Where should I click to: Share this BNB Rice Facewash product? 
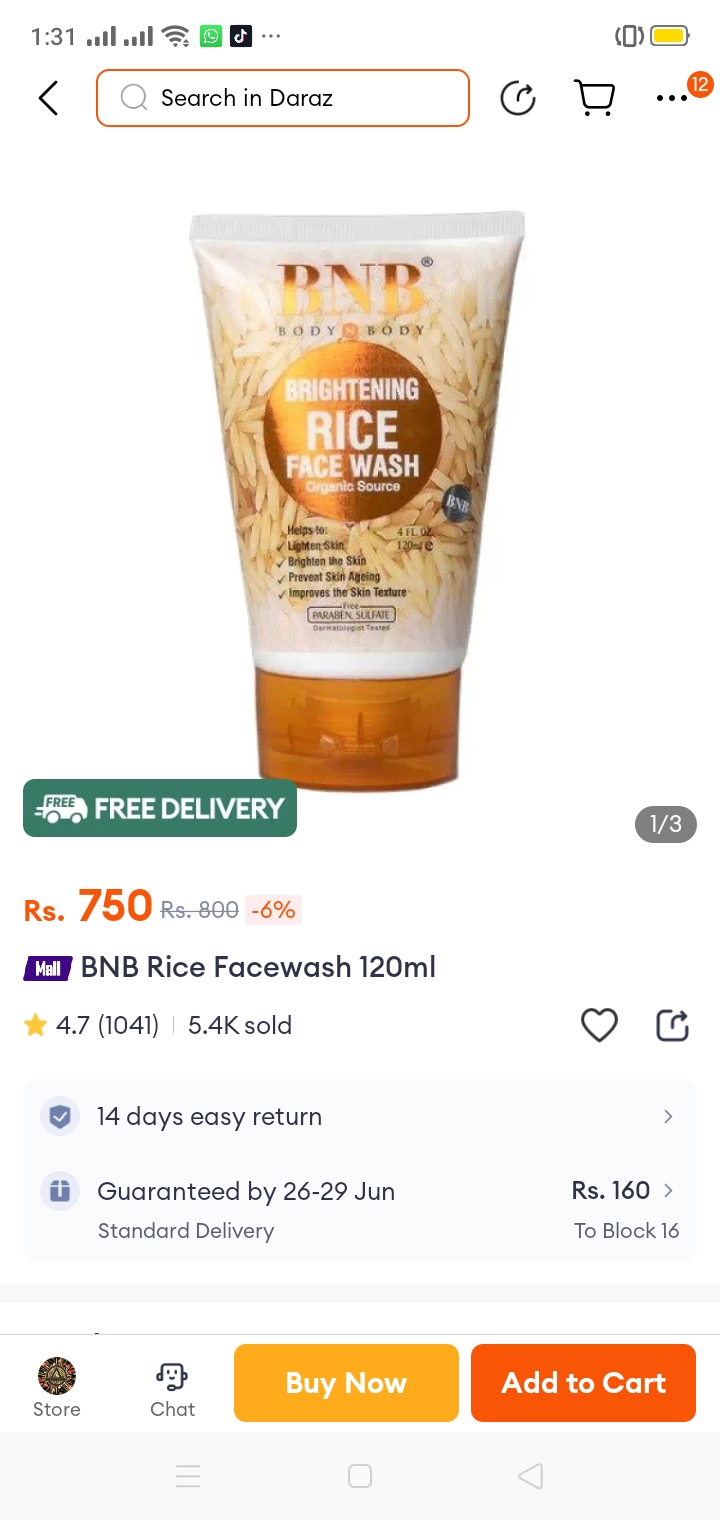(x=672, y=1025)
